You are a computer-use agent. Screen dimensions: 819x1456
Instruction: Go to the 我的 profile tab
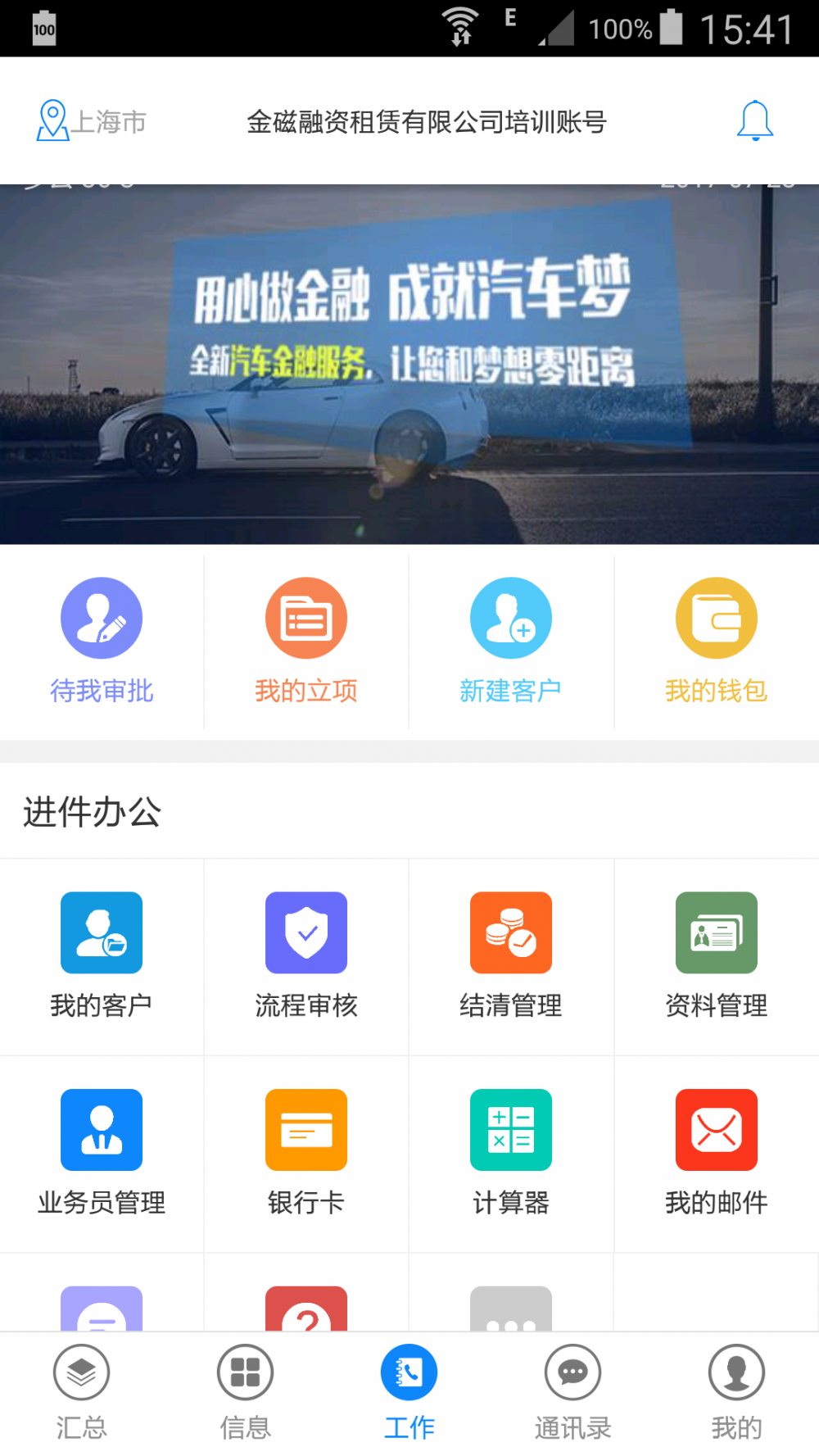737,1392
